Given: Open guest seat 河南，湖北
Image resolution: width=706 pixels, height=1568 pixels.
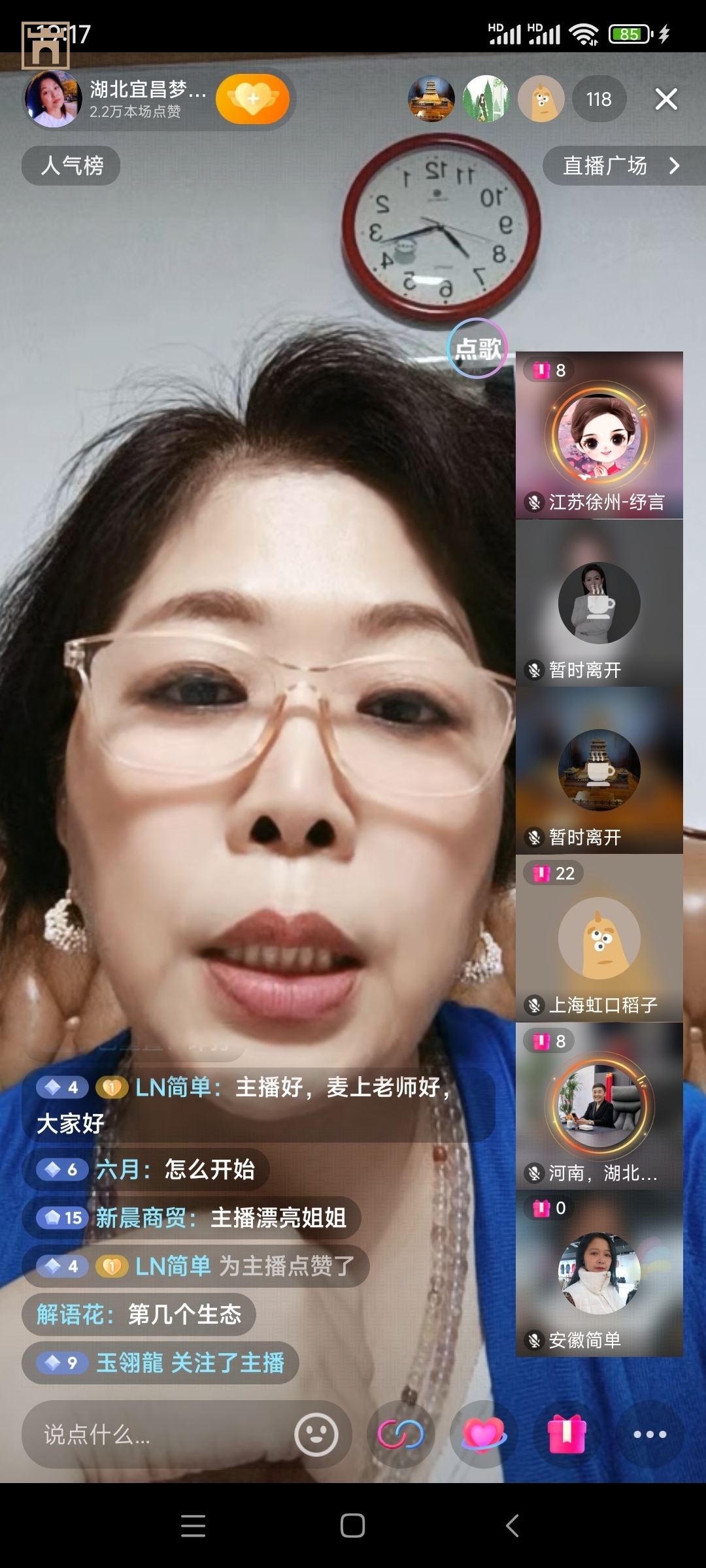Looking at the screenshot, I should [x=599, y=1105].
